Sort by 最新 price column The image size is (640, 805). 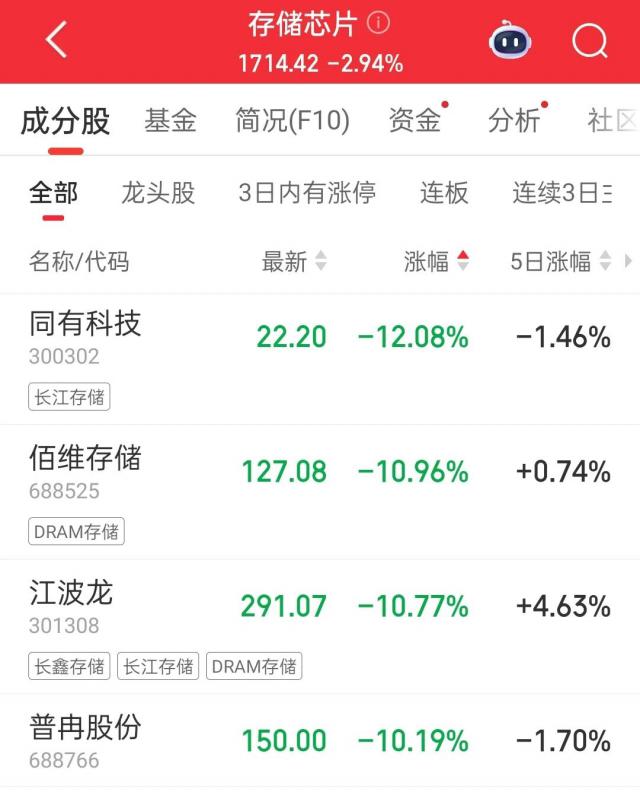[x=294, y=262]
